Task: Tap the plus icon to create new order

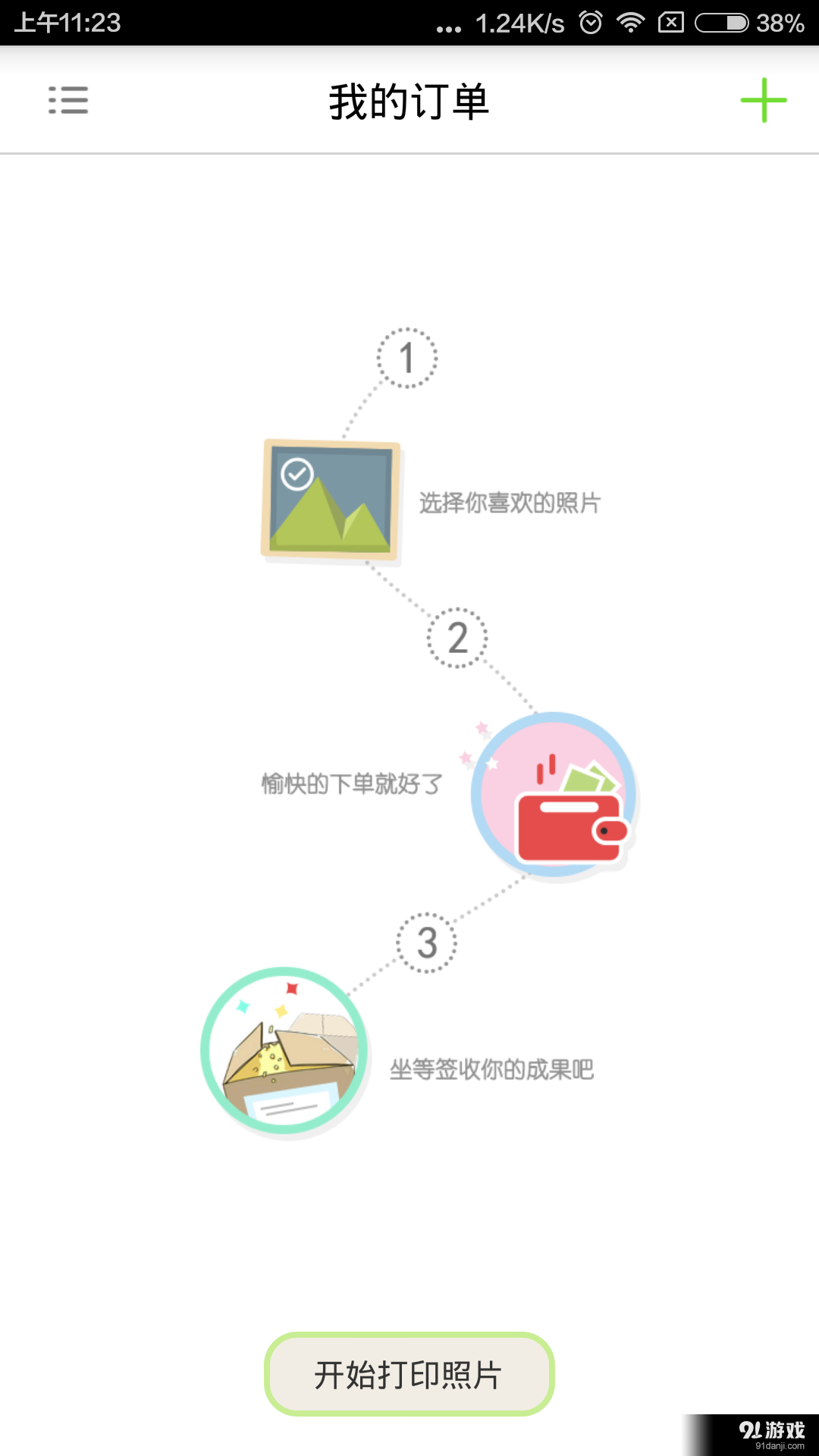Action: 764,101
